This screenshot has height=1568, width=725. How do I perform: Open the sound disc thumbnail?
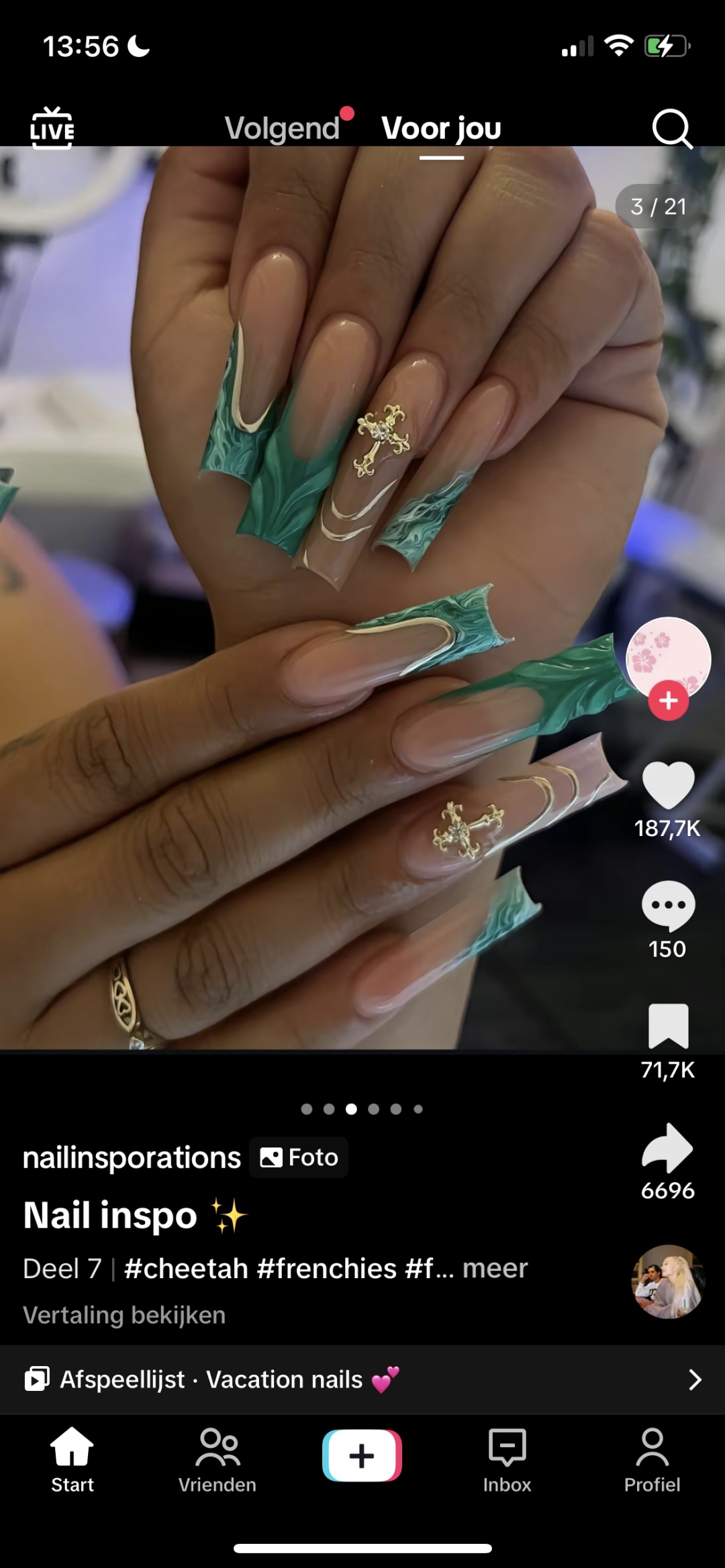[669, 1282]
